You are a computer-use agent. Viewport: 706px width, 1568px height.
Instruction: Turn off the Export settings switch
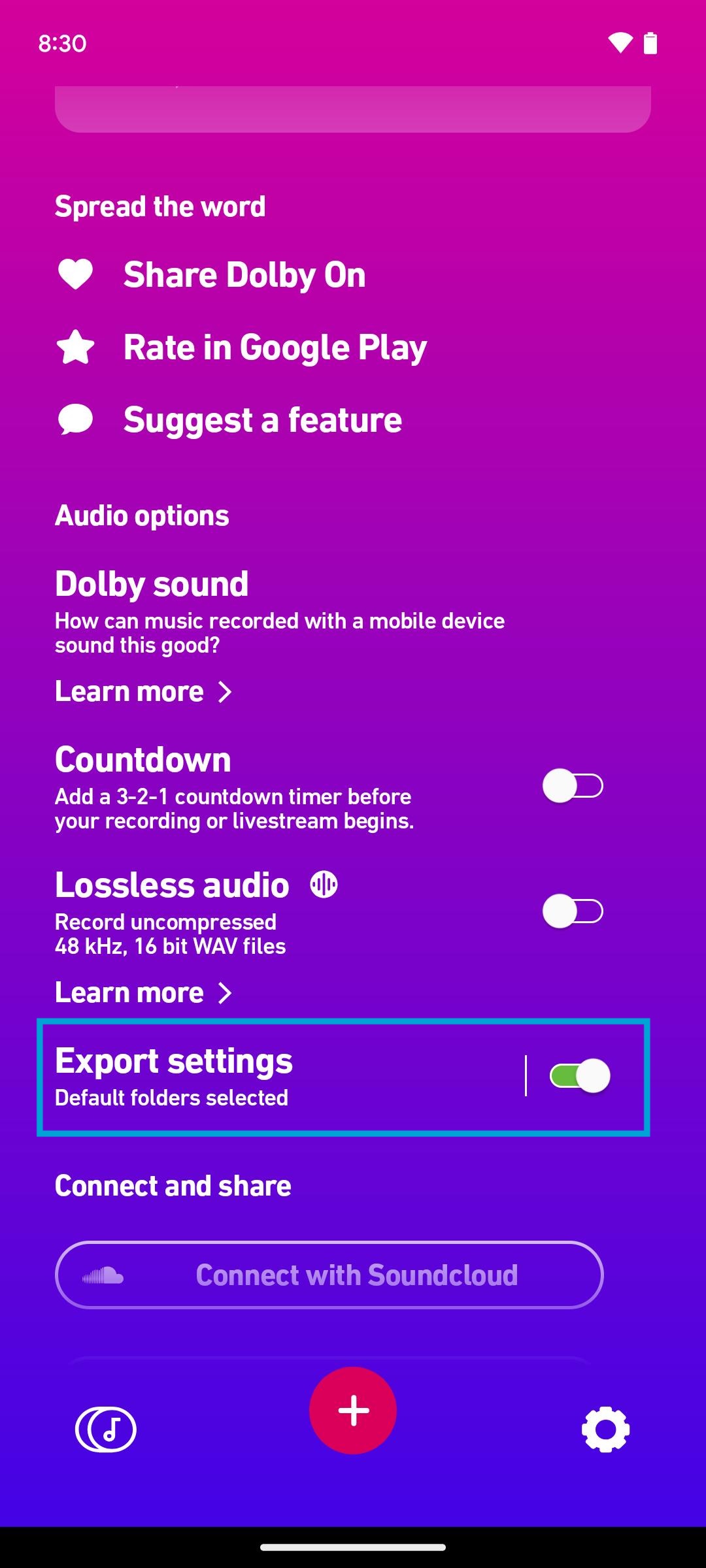(580, 1076)
